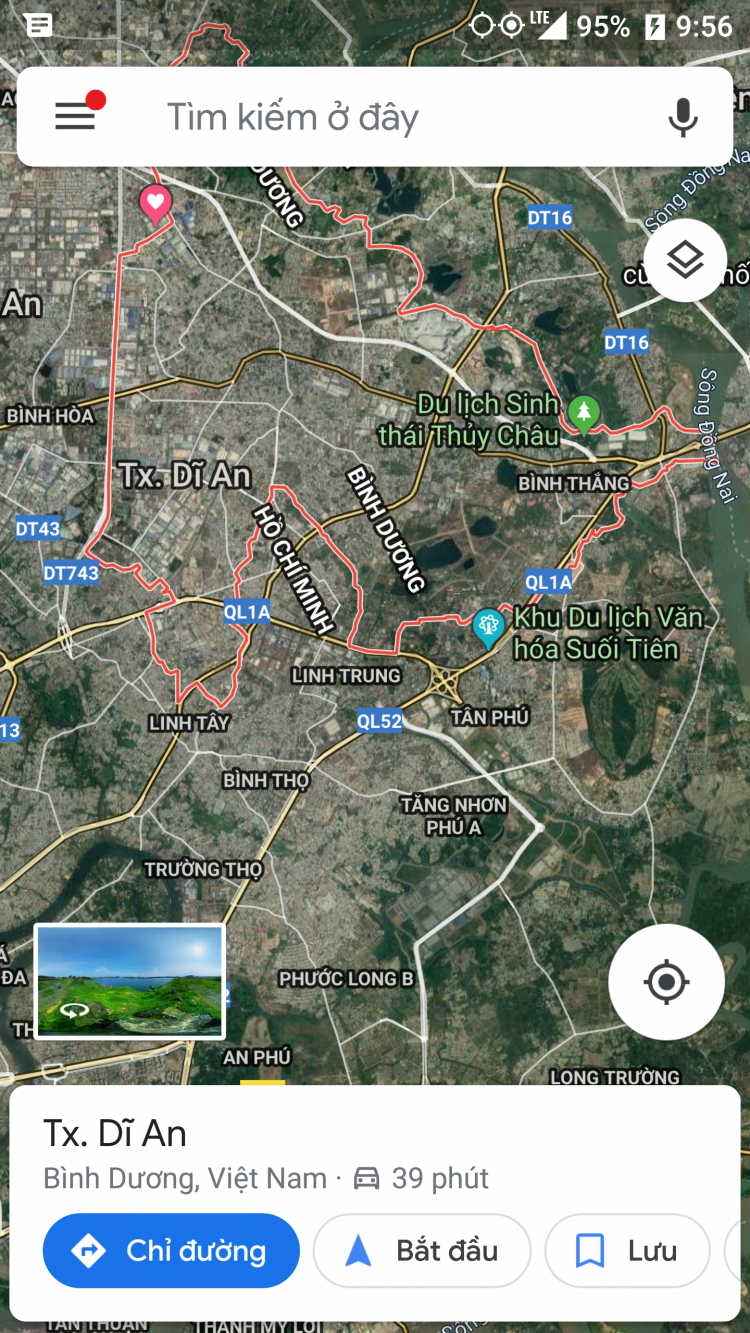Open Khu Du lịch Văn hóa Suối Tiên marker
This screenshot has height=1333, width=750.
[488, 627]
